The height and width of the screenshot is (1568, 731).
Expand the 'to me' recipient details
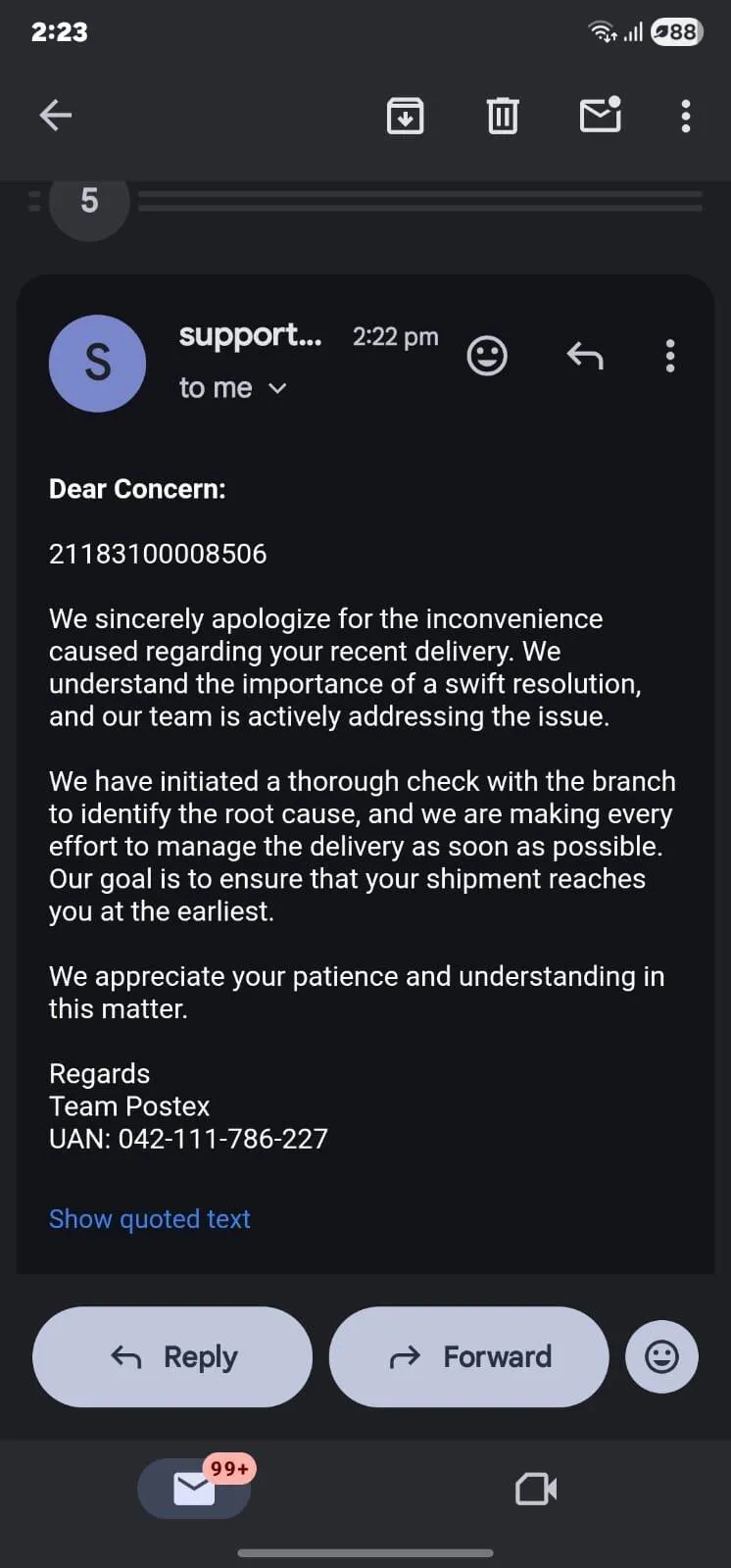233,388
